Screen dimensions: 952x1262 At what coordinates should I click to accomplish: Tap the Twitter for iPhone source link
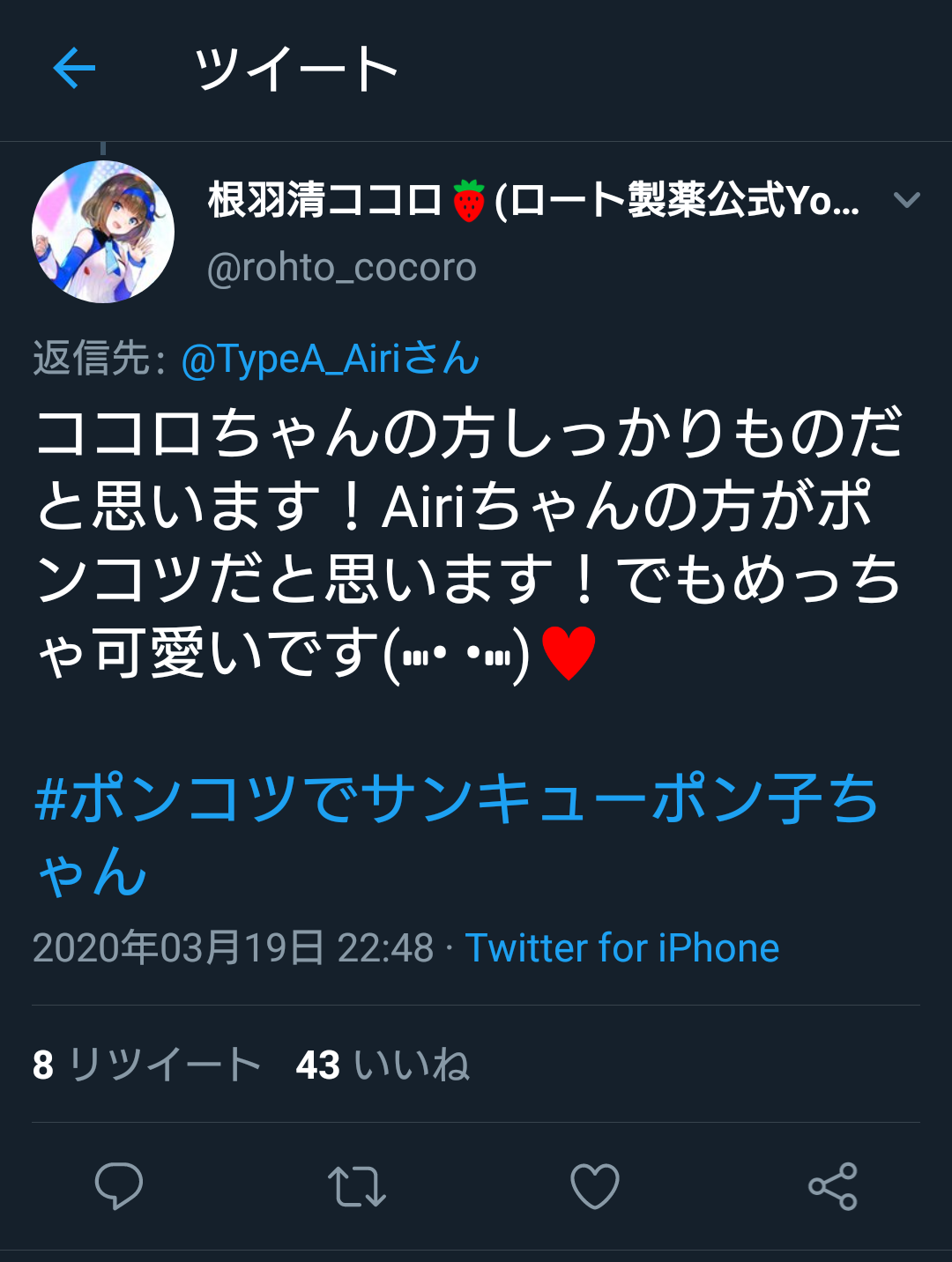click(621, 948)
